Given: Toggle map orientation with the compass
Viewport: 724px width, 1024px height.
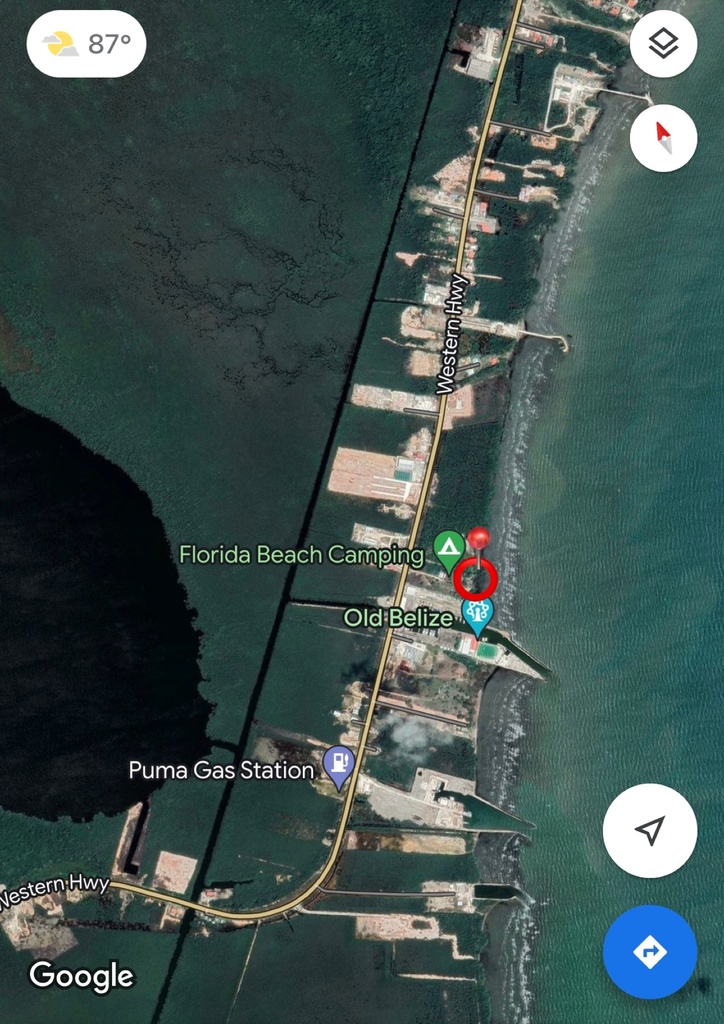Looking at the screenshot, I should pos(663,138).
